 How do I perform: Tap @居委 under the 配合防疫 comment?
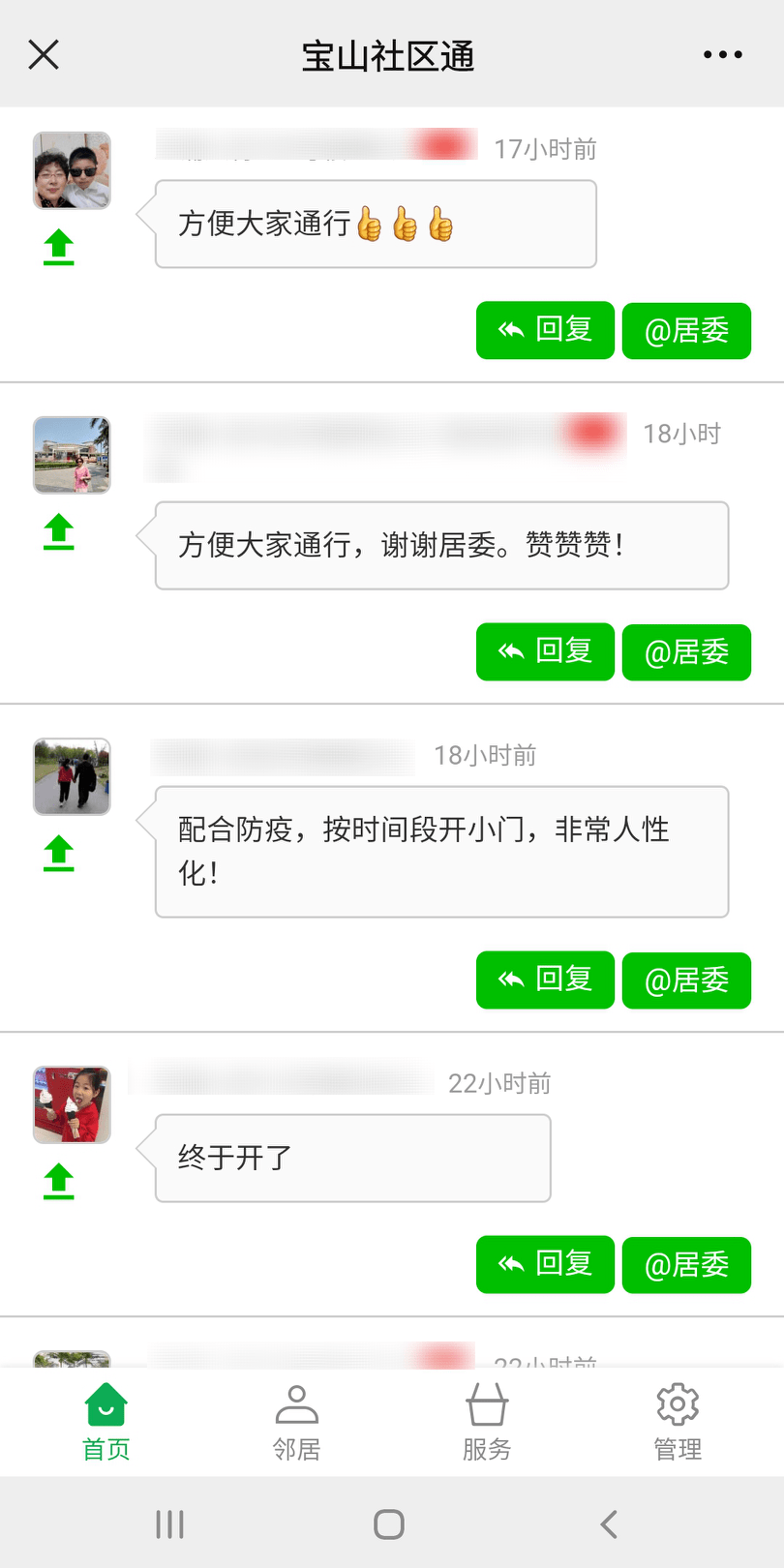[x=686, y=980]
